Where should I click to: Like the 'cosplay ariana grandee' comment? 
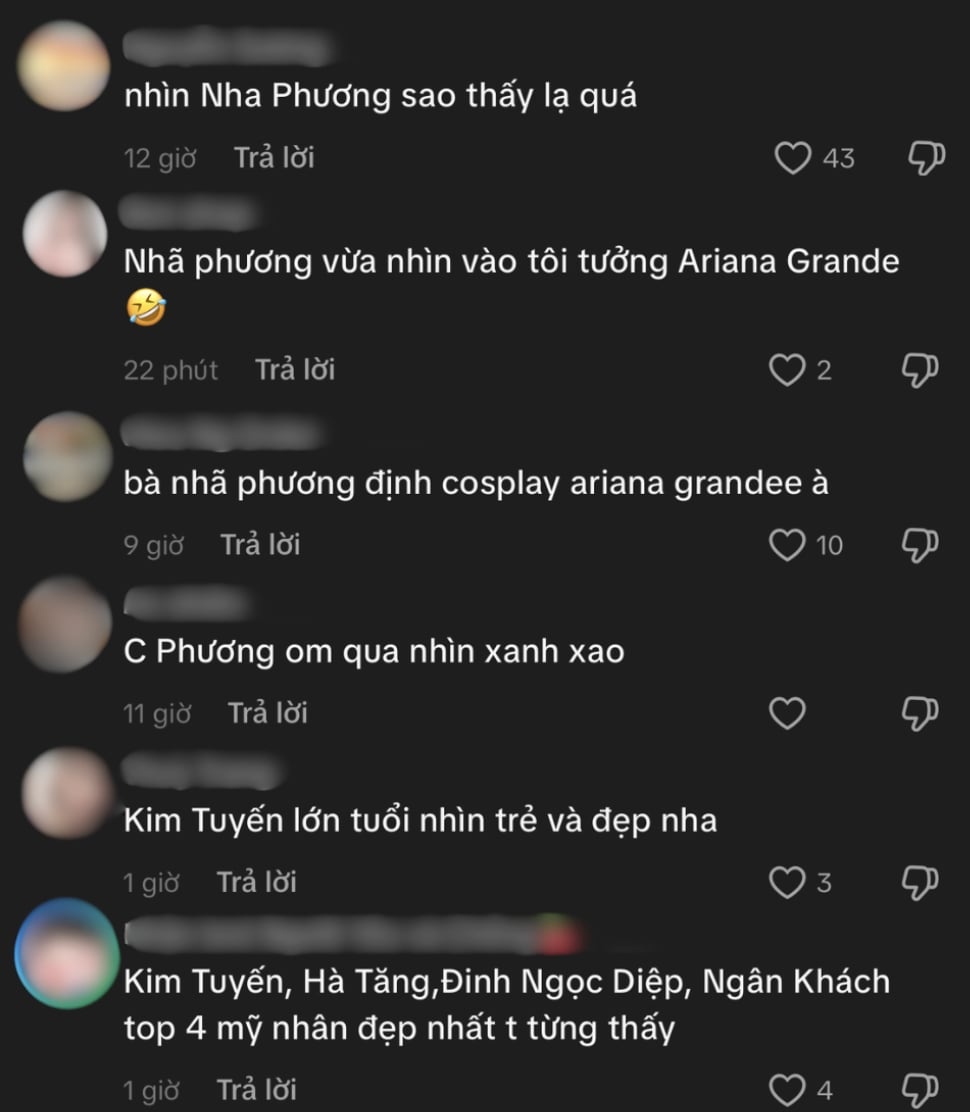tap(787, 545)
